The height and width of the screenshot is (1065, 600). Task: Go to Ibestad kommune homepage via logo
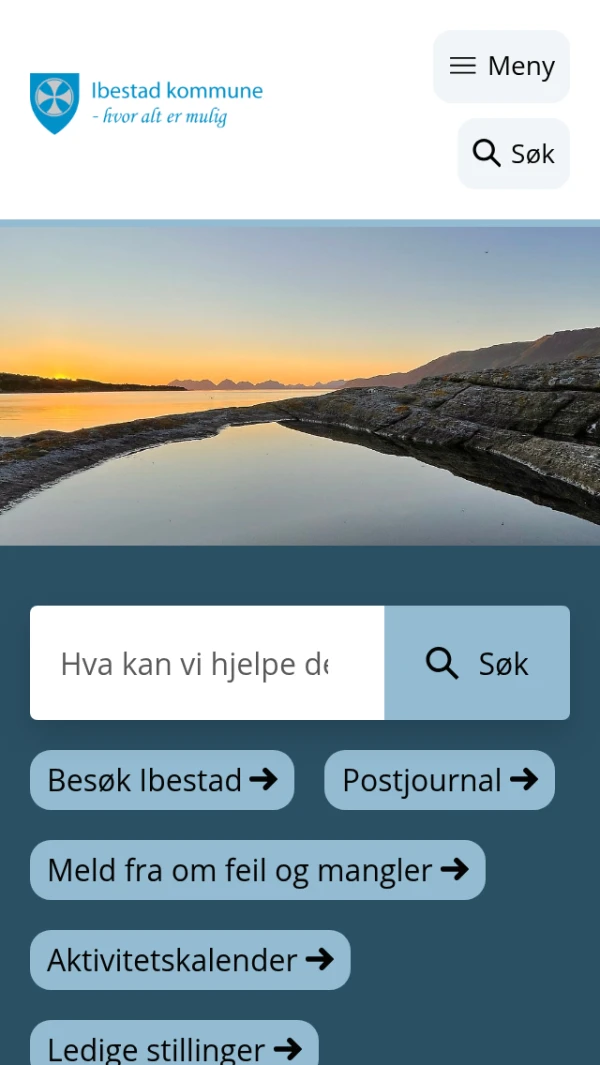(146, 103)
